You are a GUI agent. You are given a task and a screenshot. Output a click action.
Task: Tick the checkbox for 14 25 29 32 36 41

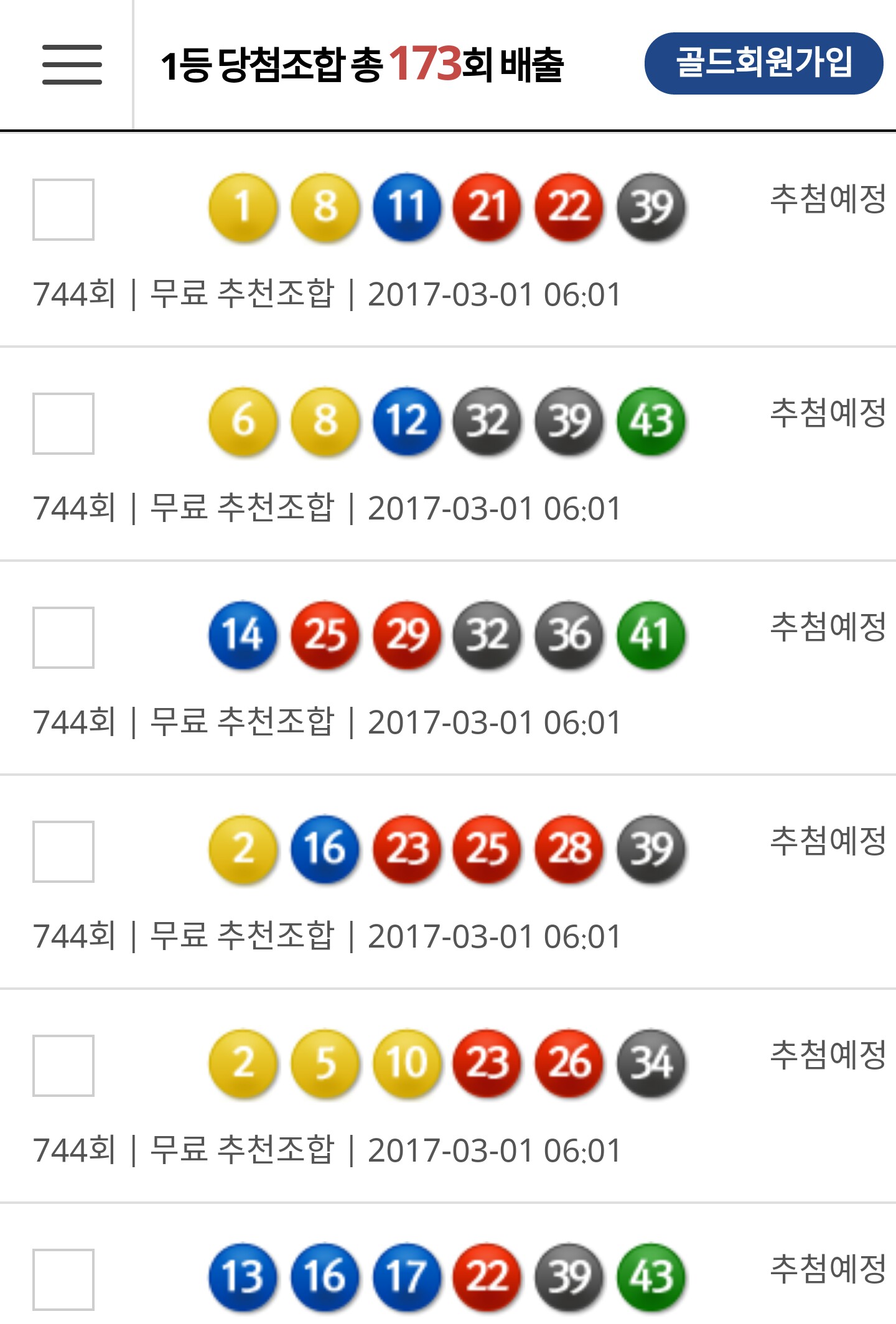[63, 638]
